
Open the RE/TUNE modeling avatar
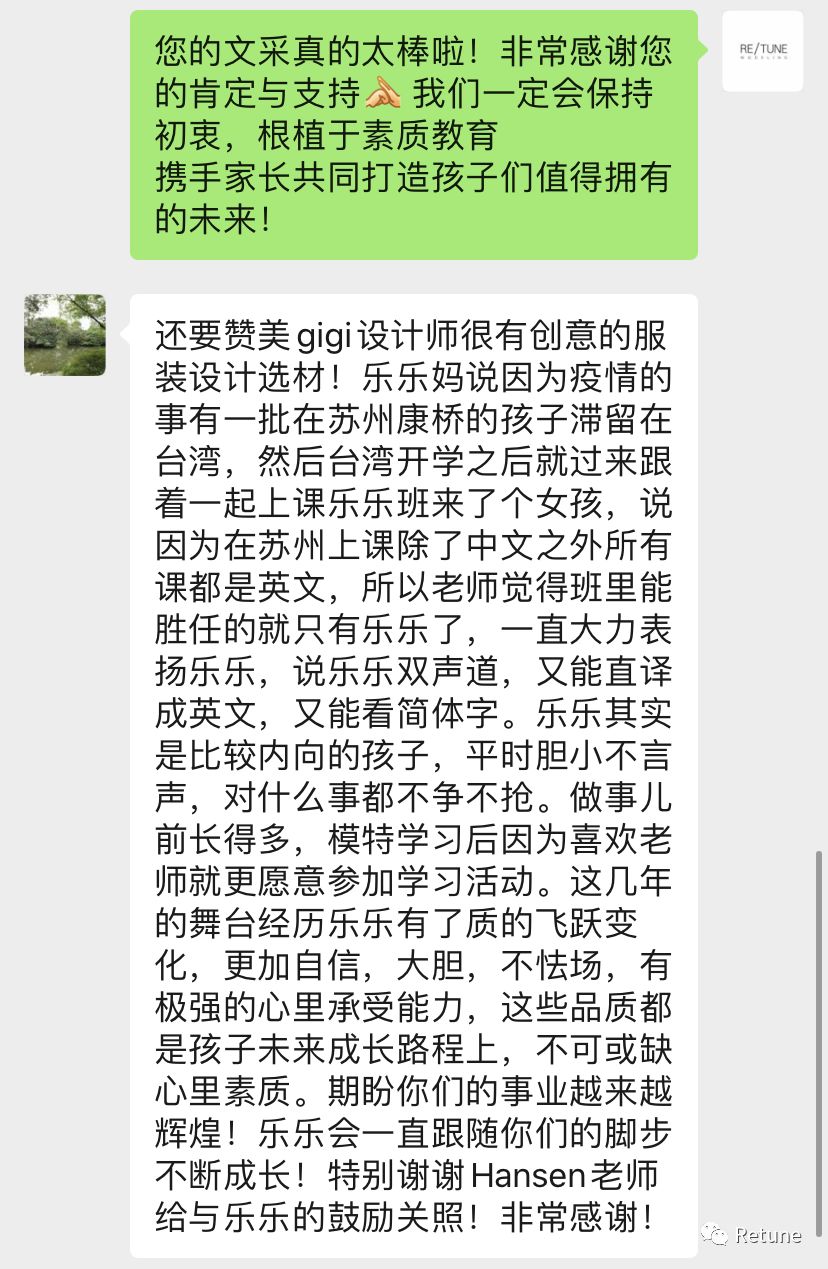pos(762,51)
